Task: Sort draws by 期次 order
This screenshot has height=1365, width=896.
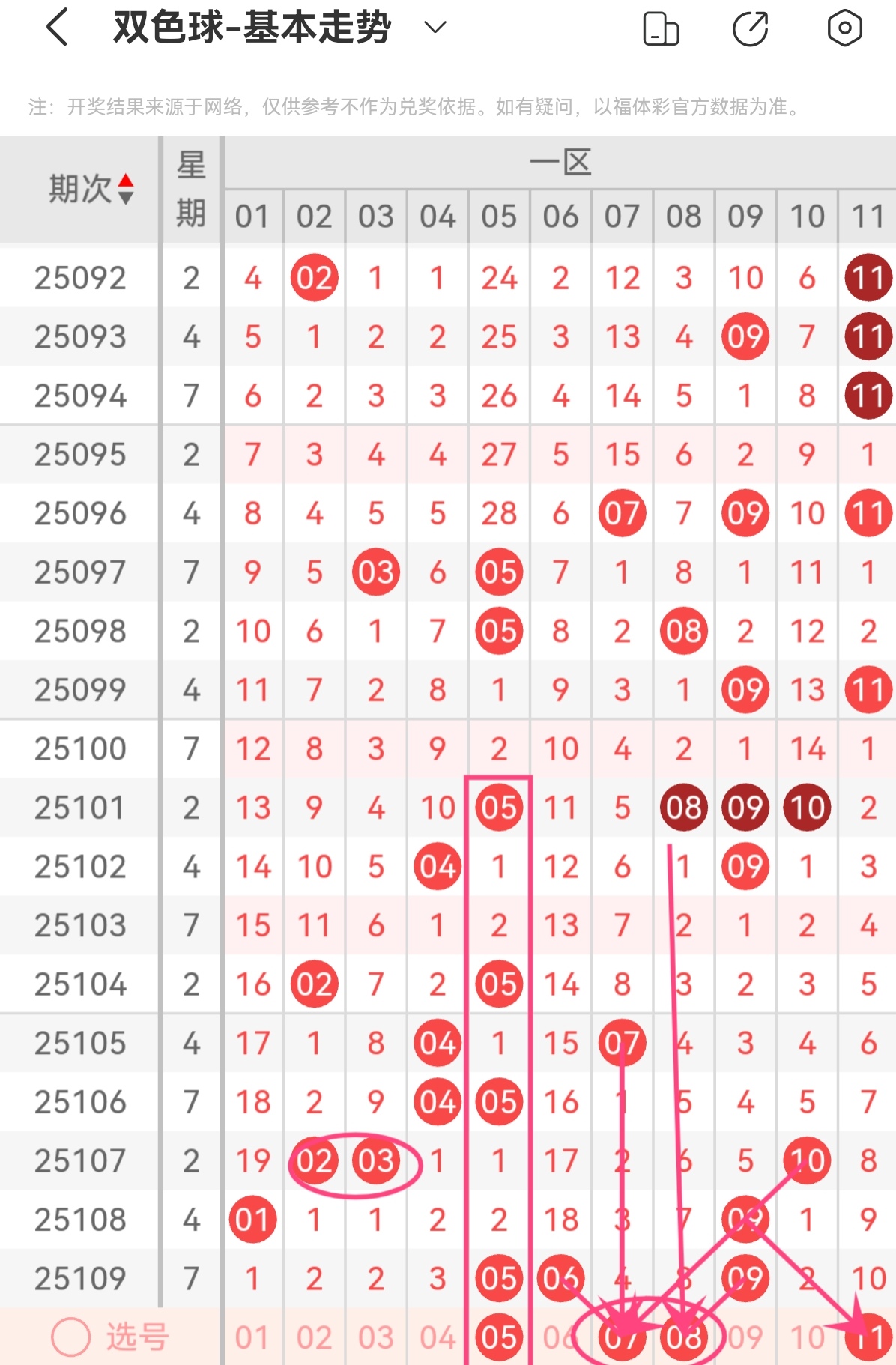Action: coord(125,189)
